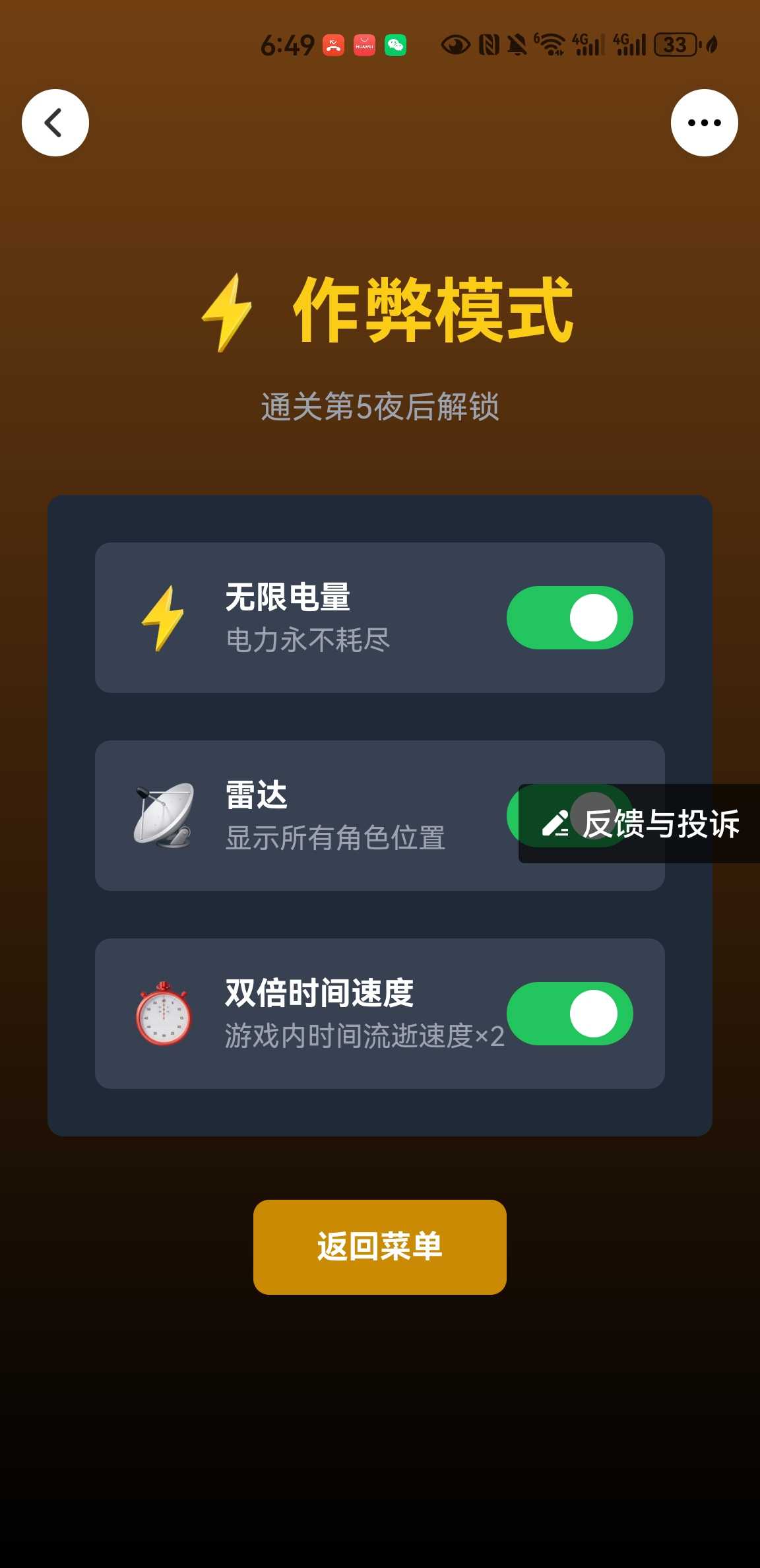Disable the 双倍时间速度 switch
The image size is (760, 1568).
[569, 1014]
